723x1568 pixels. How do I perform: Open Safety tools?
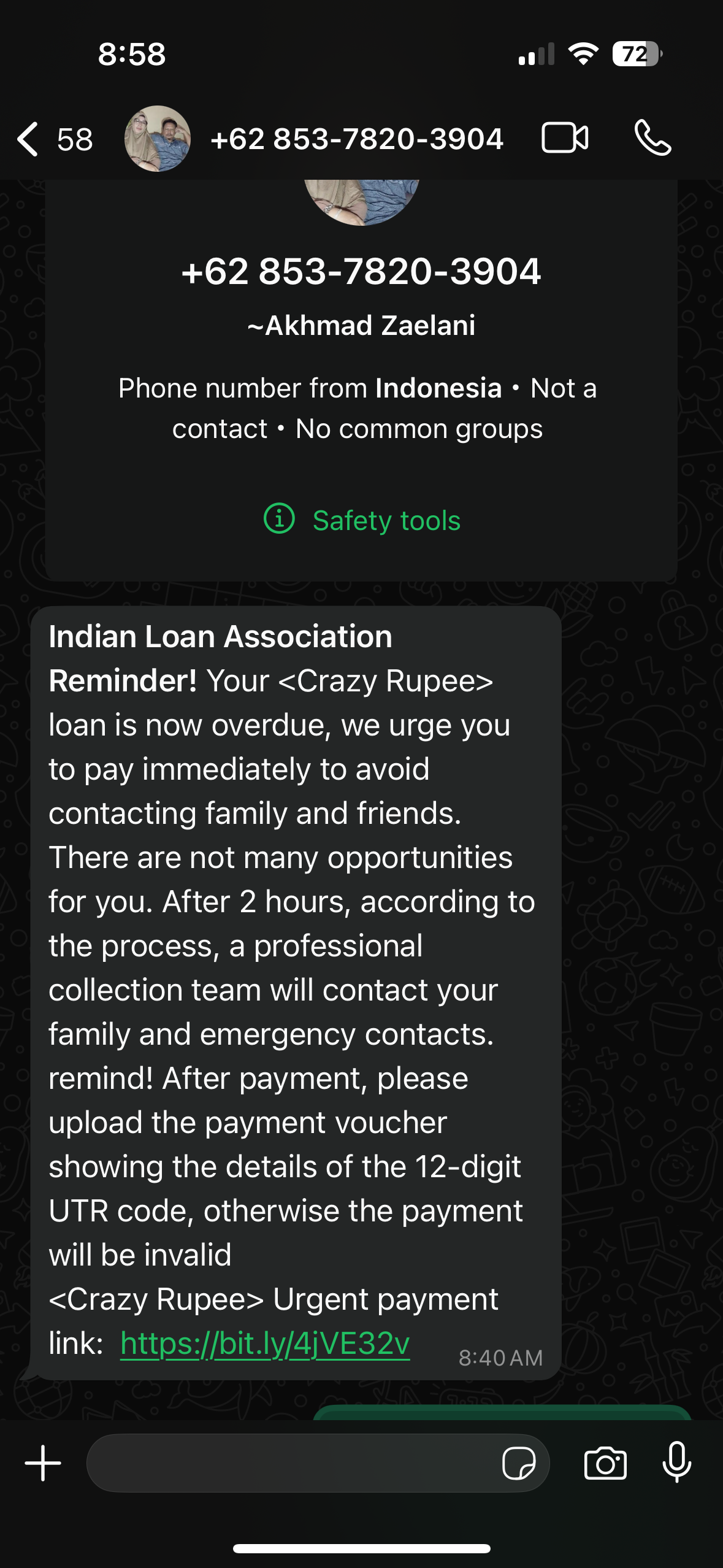(x=362, y=520)
